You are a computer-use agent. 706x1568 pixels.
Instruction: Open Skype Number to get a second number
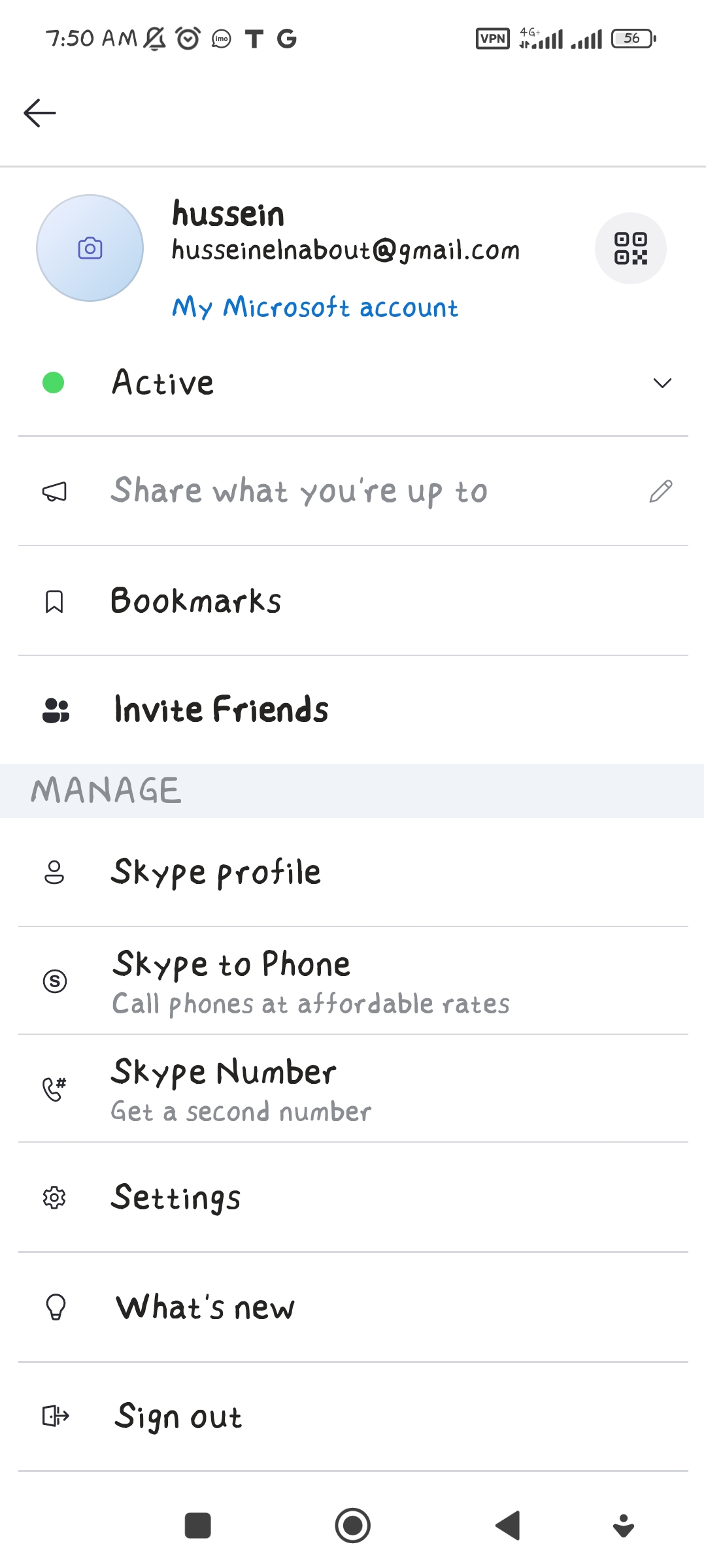tap(353, 1089)
